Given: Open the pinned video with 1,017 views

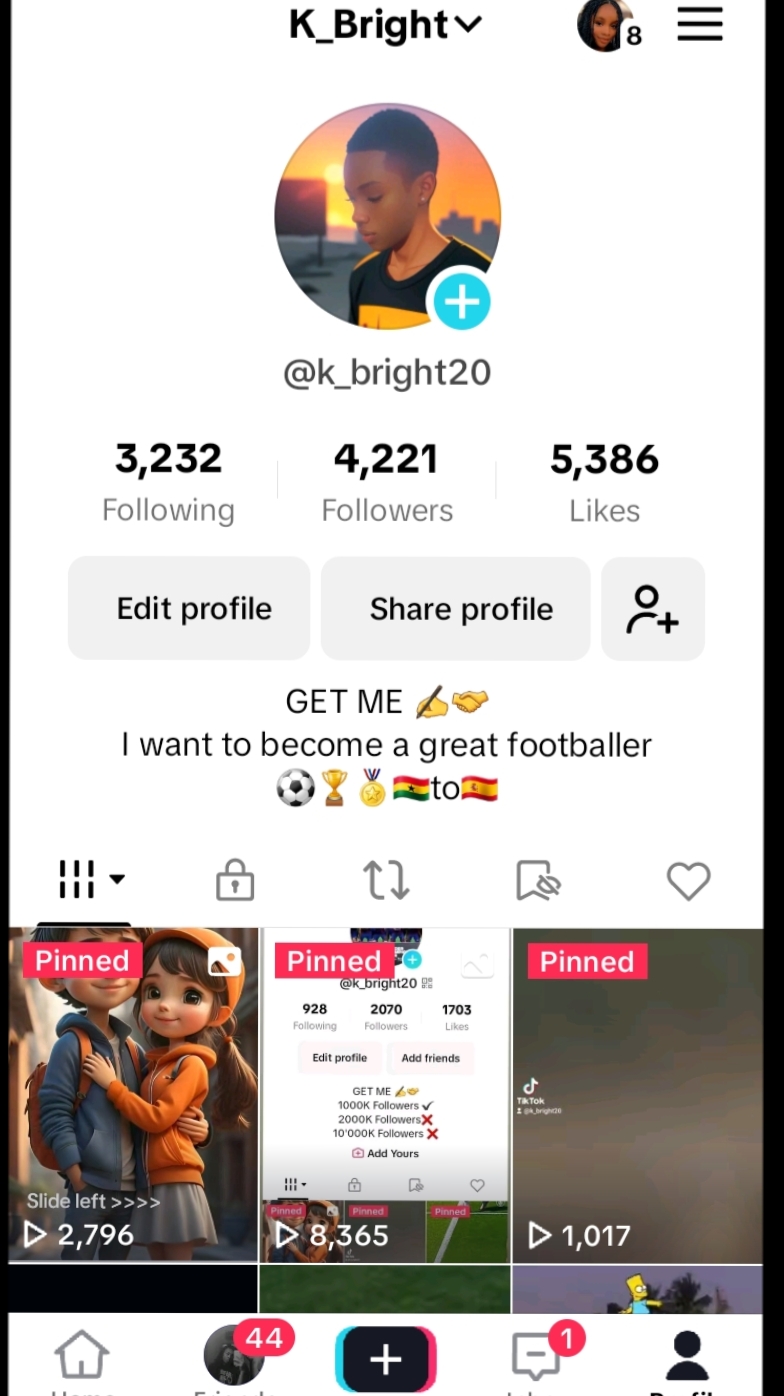Looking at the screenshot, I should point(637,1095).
